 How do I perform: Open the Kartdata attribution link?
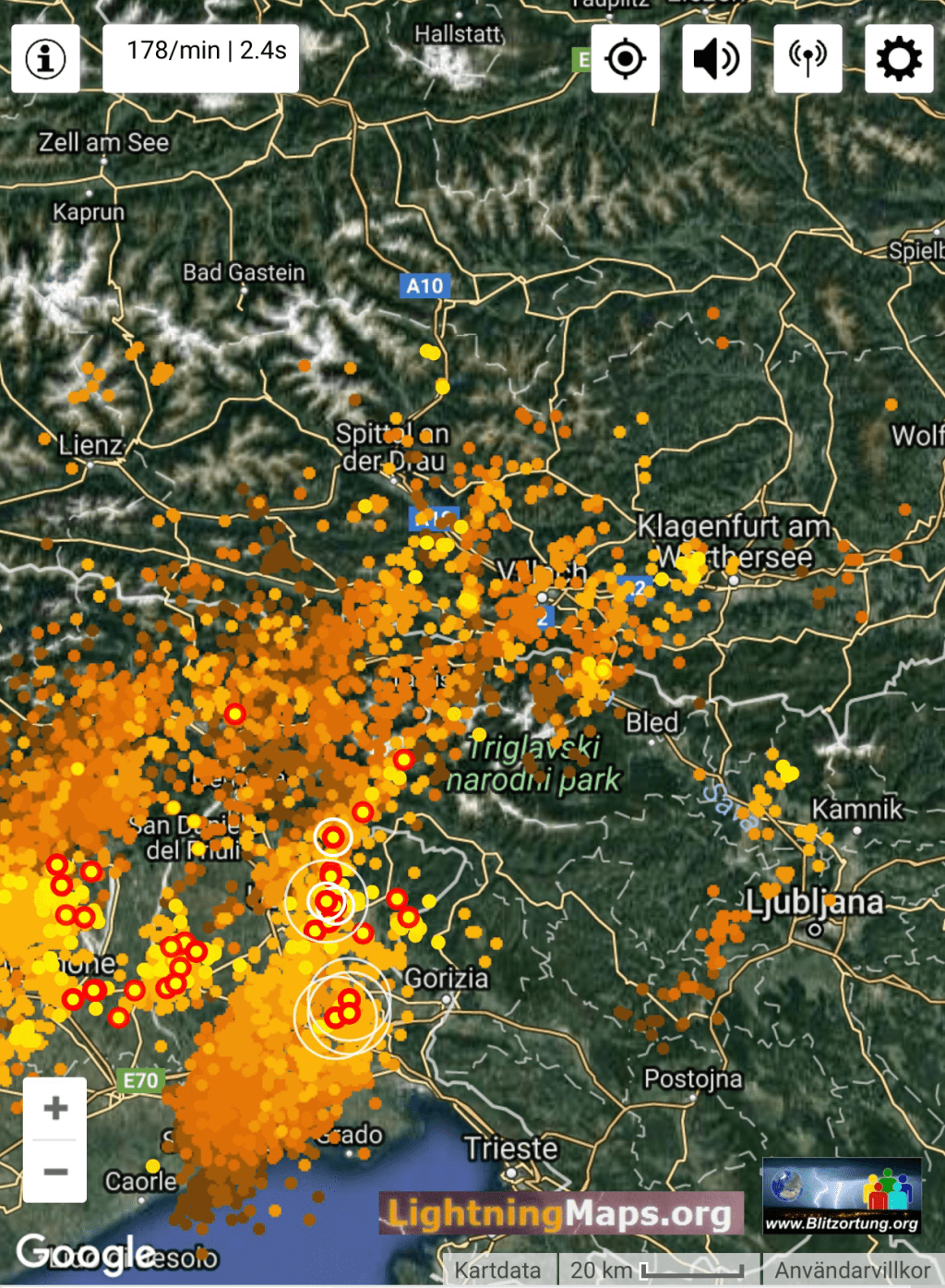(498, 1270)
